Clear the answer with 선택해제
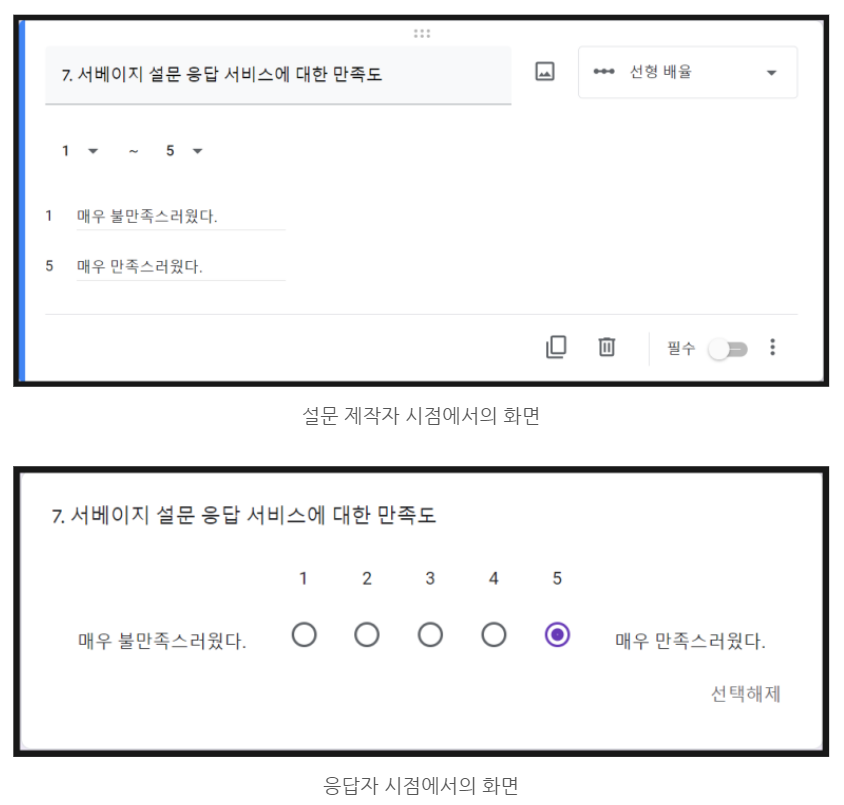Screen dimensions: 844x805 click(x=745, y=694)
